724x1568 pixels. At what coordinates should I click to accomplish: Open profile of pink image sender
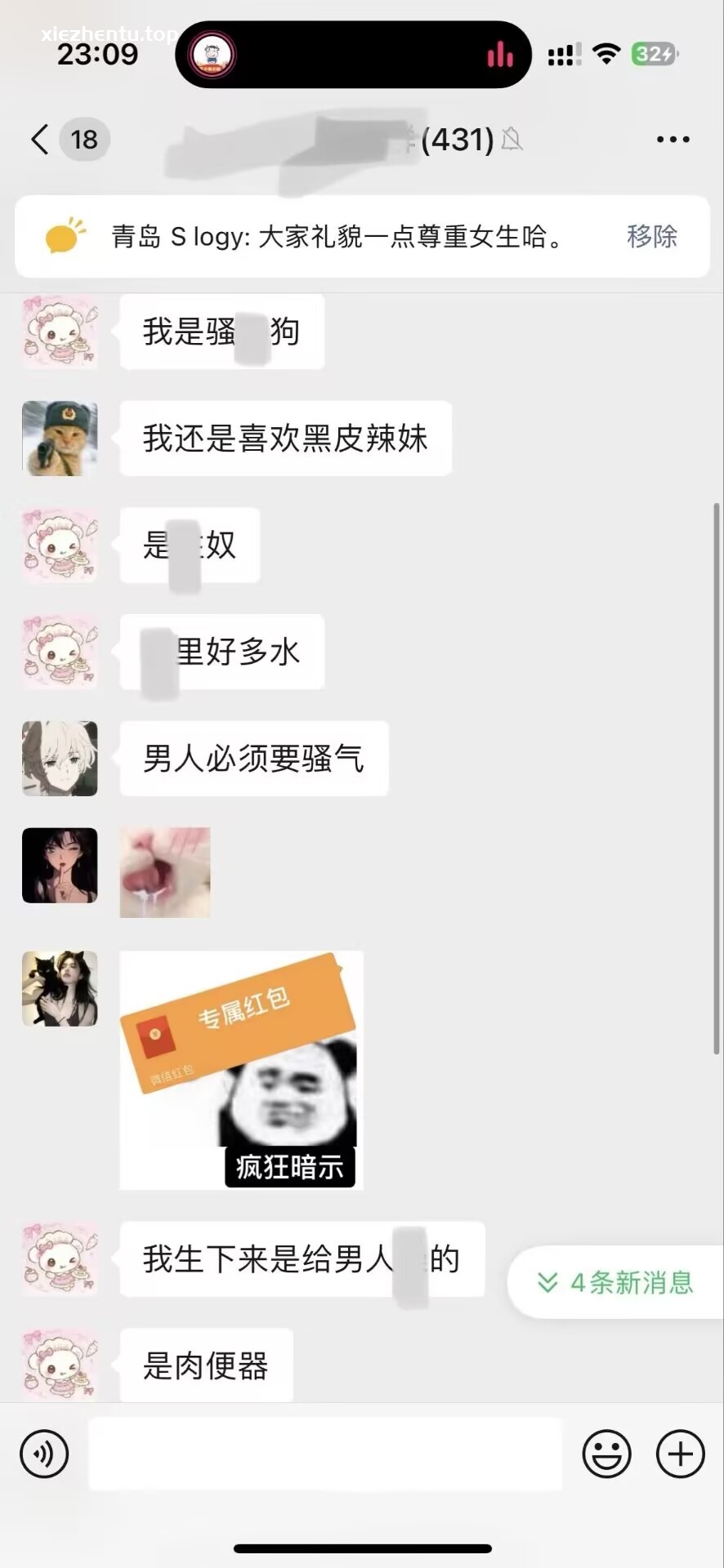[60, 866]
